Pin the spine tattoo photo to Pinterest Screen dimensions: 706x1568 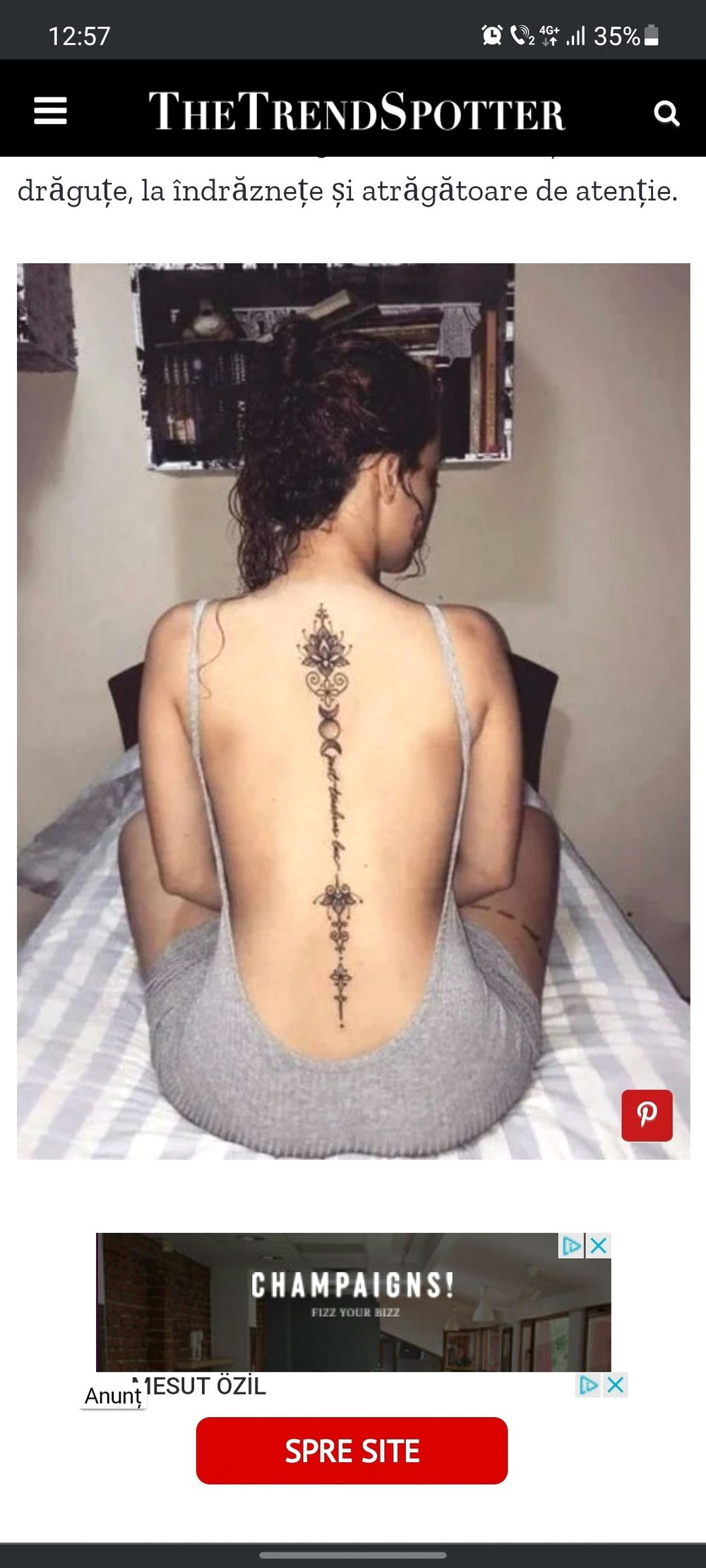coord(647,1115)
